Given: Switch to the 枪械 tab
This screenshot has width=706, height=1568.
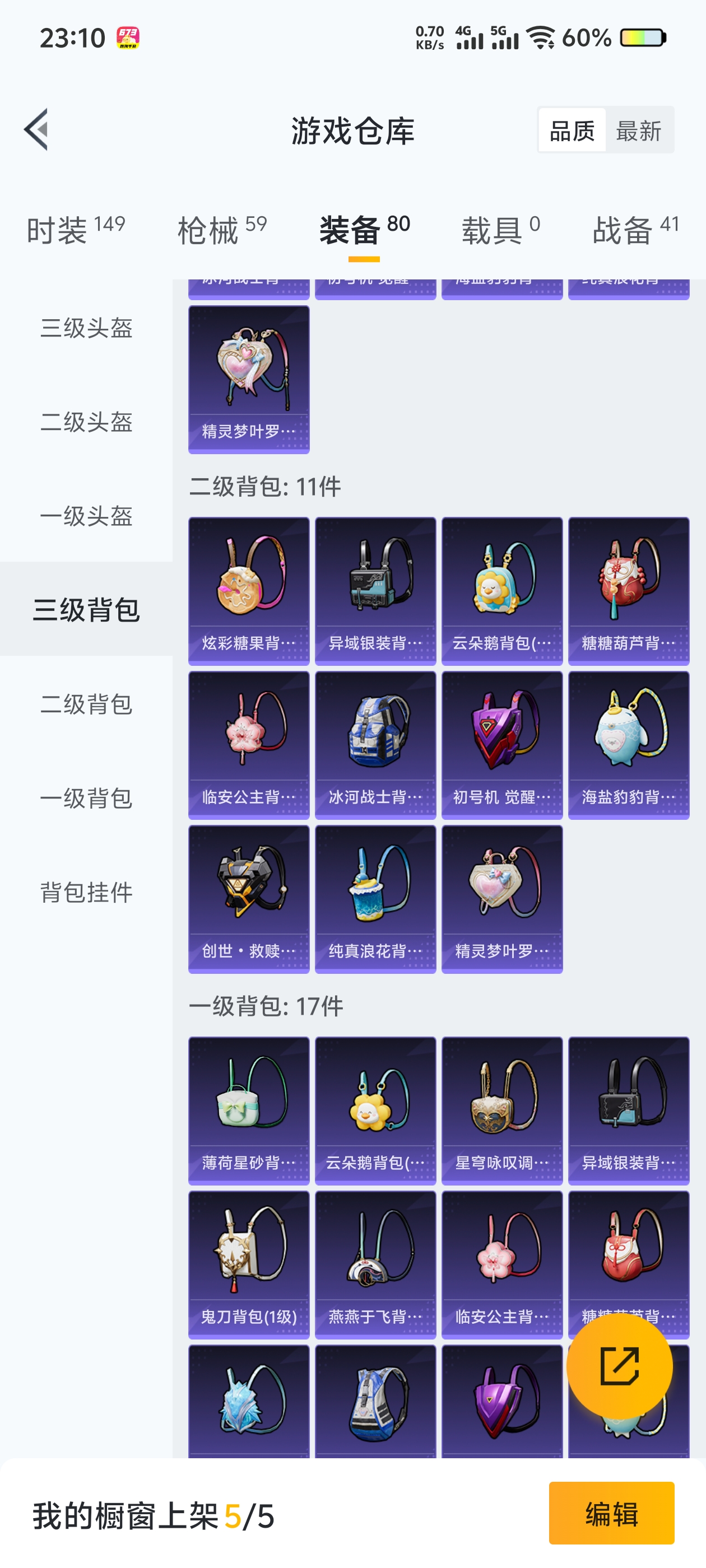Looking at the screenshot, I should tap(222, 230).
